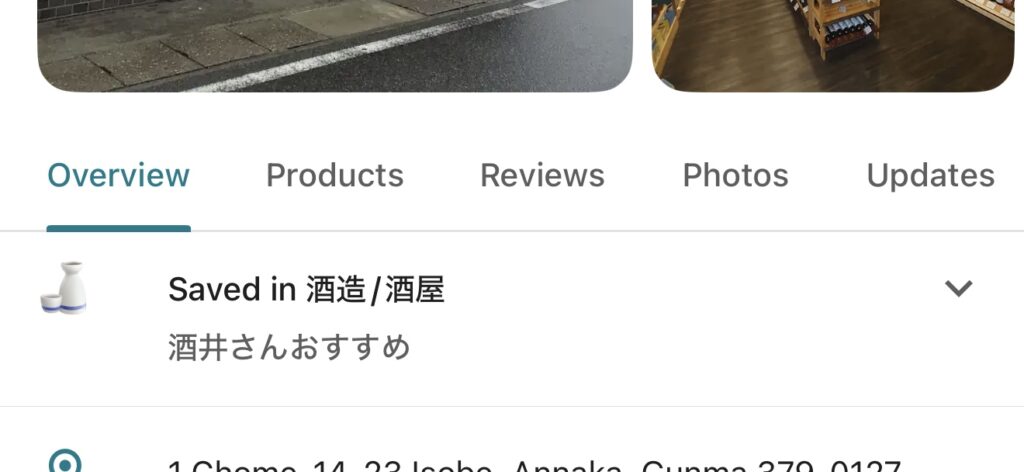The height and width of the screenshot is (472, 1024).
Task: Open the street view photo of the road
Action: (x=335, y=45)
